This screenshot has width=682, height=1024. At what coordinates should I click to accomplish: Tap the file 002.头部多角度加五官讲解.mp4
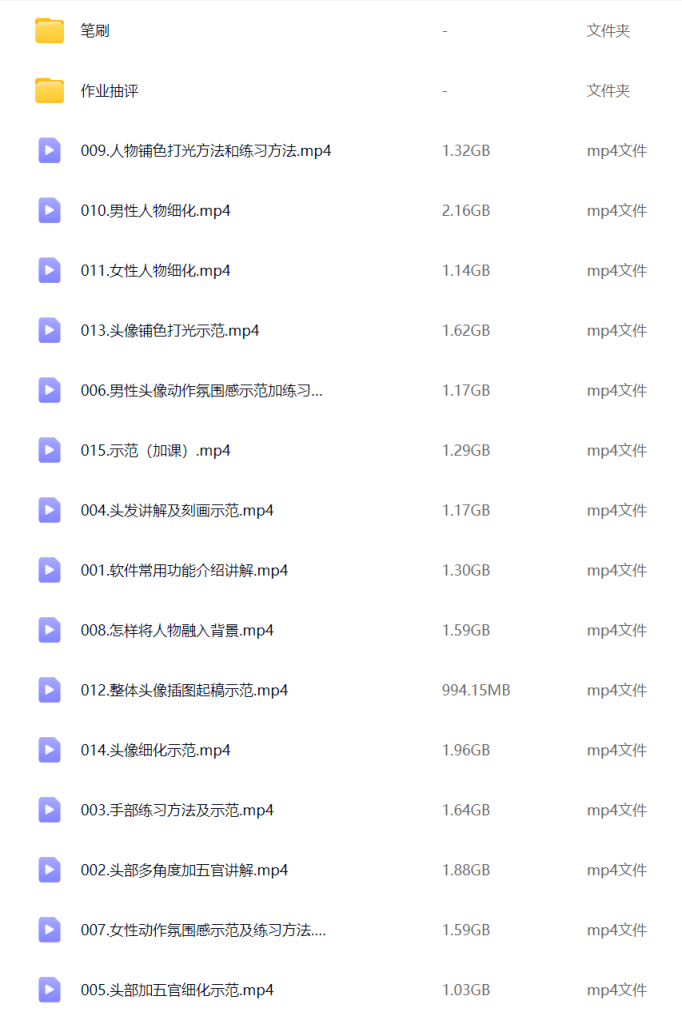[184, 871]
